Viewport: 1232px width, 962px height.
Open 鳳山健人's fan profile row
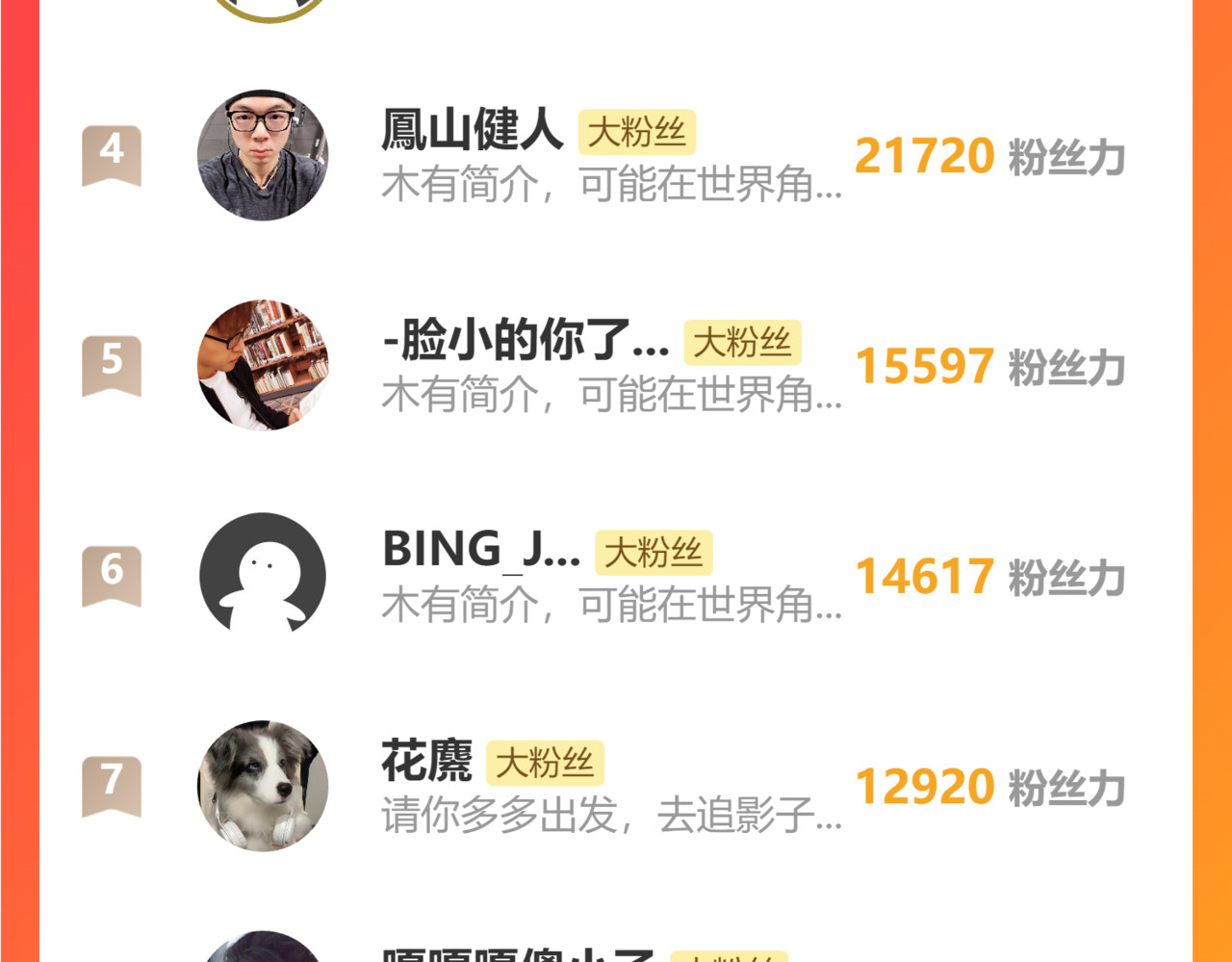[472, 131]
